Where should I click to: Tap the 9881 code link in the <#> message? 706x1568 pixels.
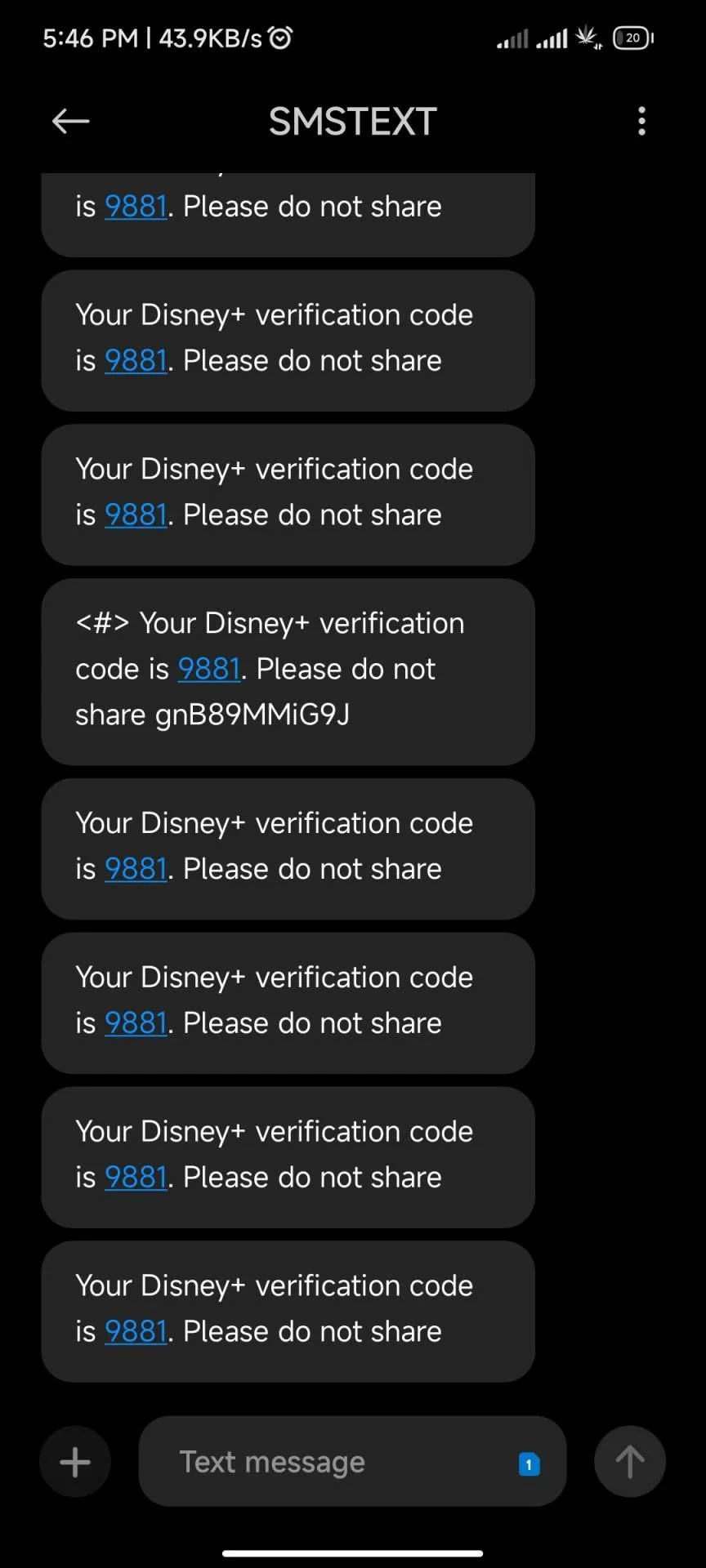[209, 669]
